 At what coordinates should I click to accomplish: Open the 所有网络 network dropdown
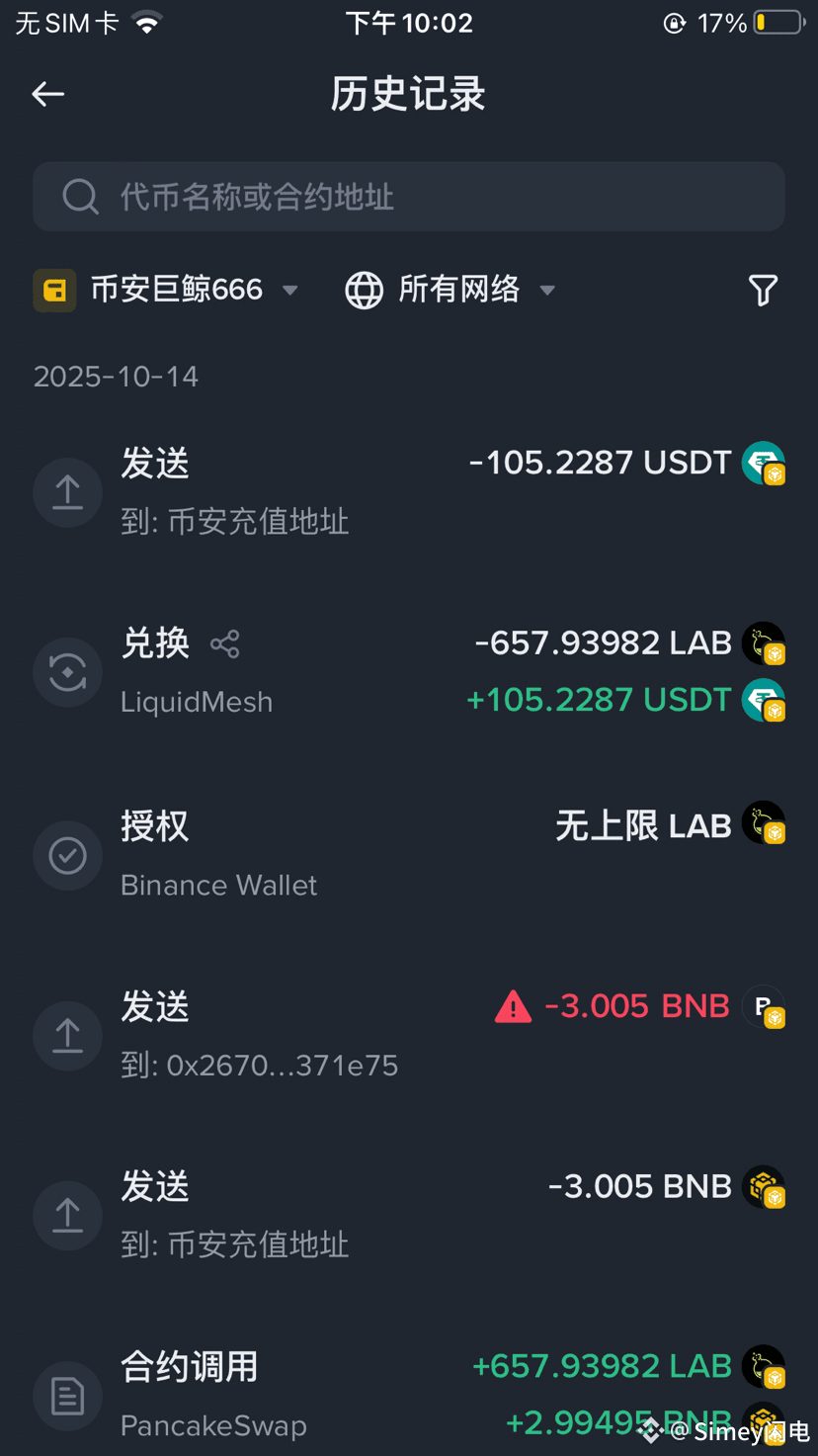tap(450, 290)
